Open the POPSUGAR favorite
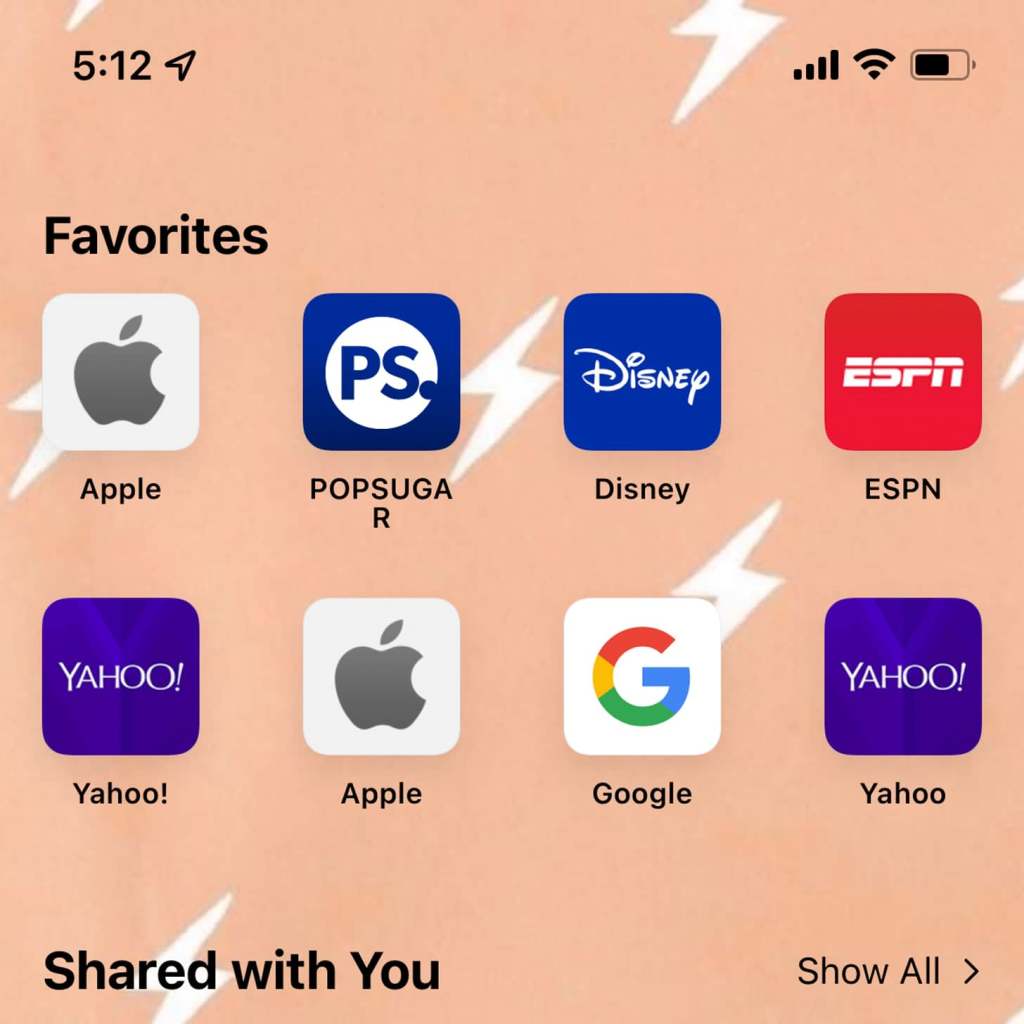 [381, 372]
